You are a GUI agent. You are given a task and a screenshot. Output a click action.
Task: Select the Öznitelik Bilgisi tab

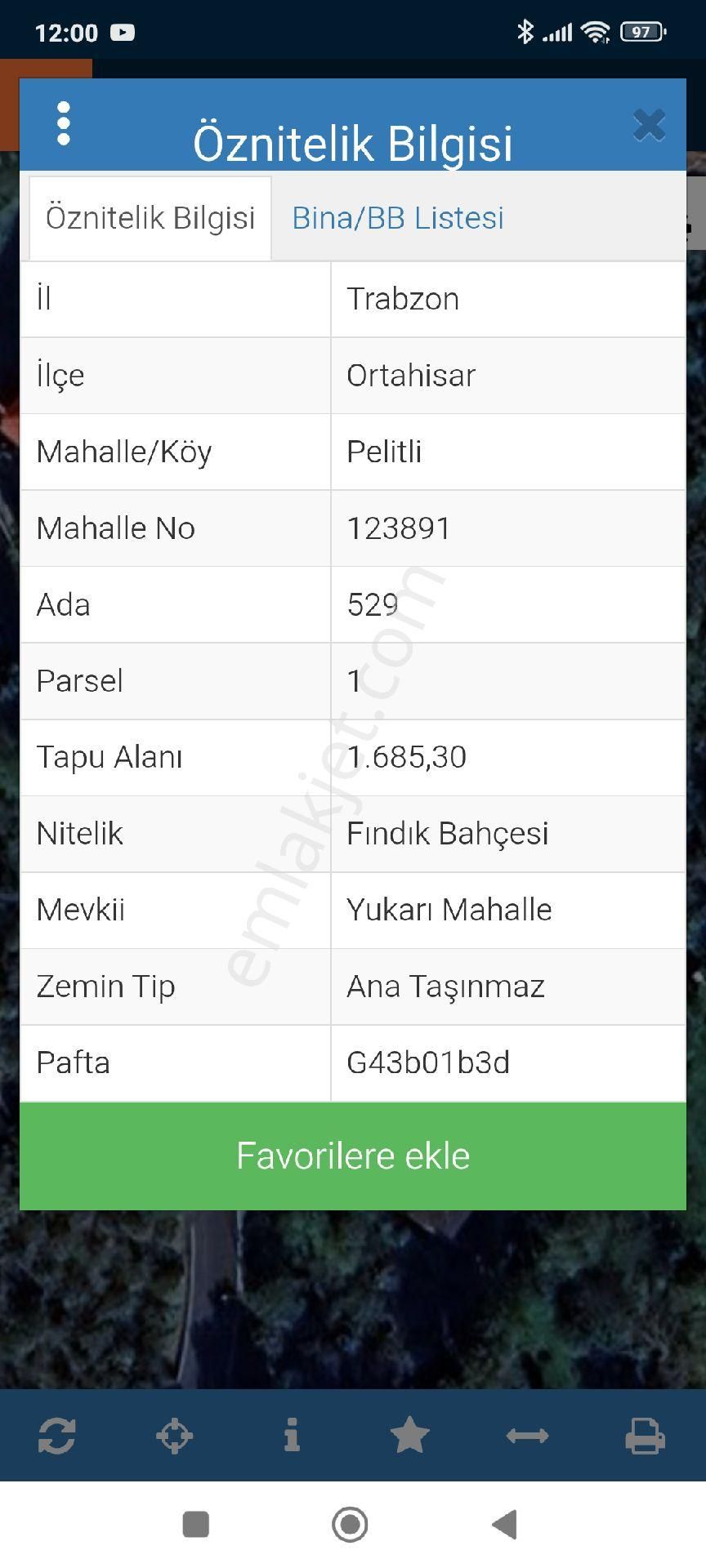[150, 217]
